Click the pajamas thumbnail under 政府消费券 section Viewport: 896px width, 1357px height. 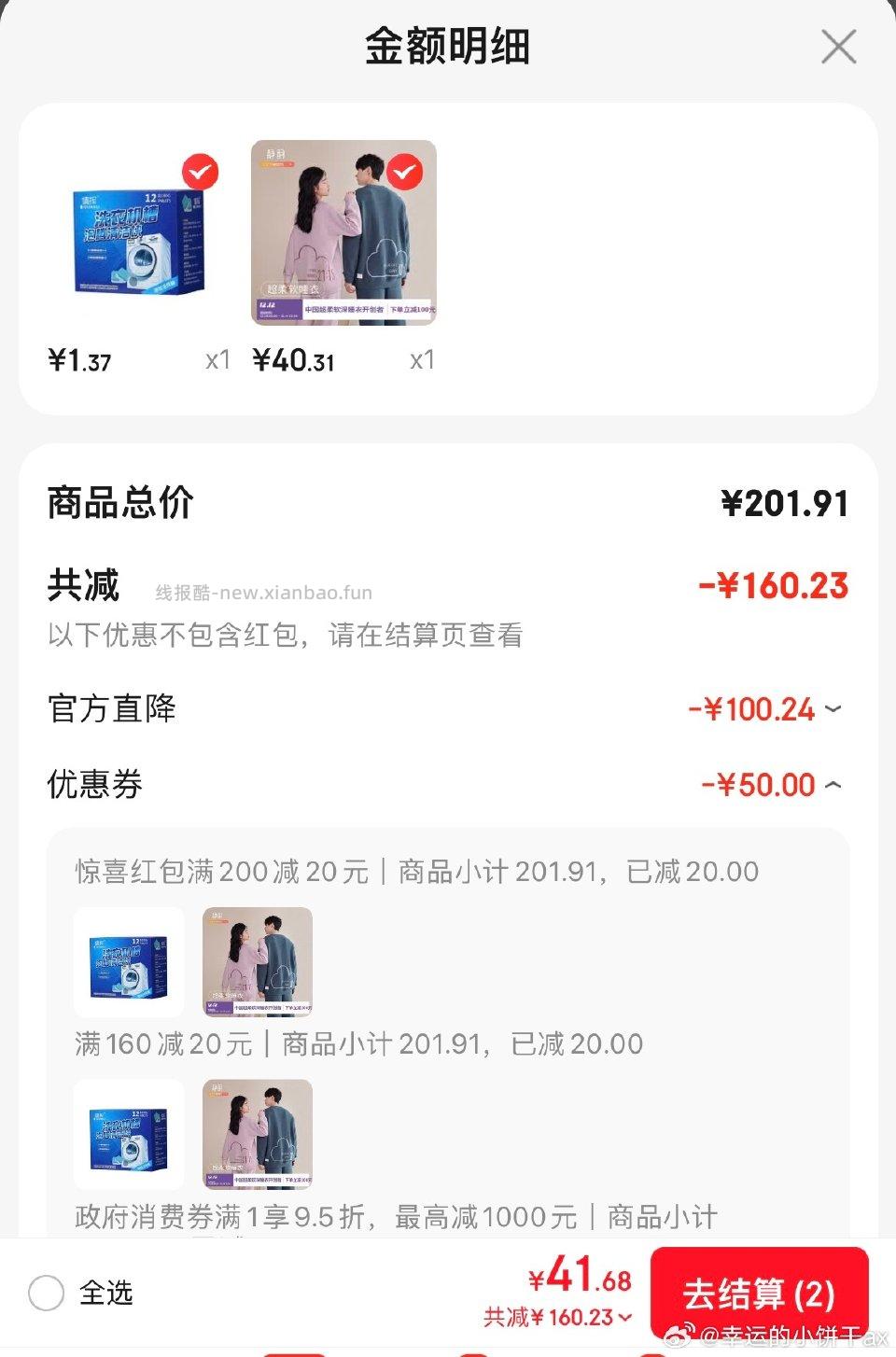click(256, 1136)
